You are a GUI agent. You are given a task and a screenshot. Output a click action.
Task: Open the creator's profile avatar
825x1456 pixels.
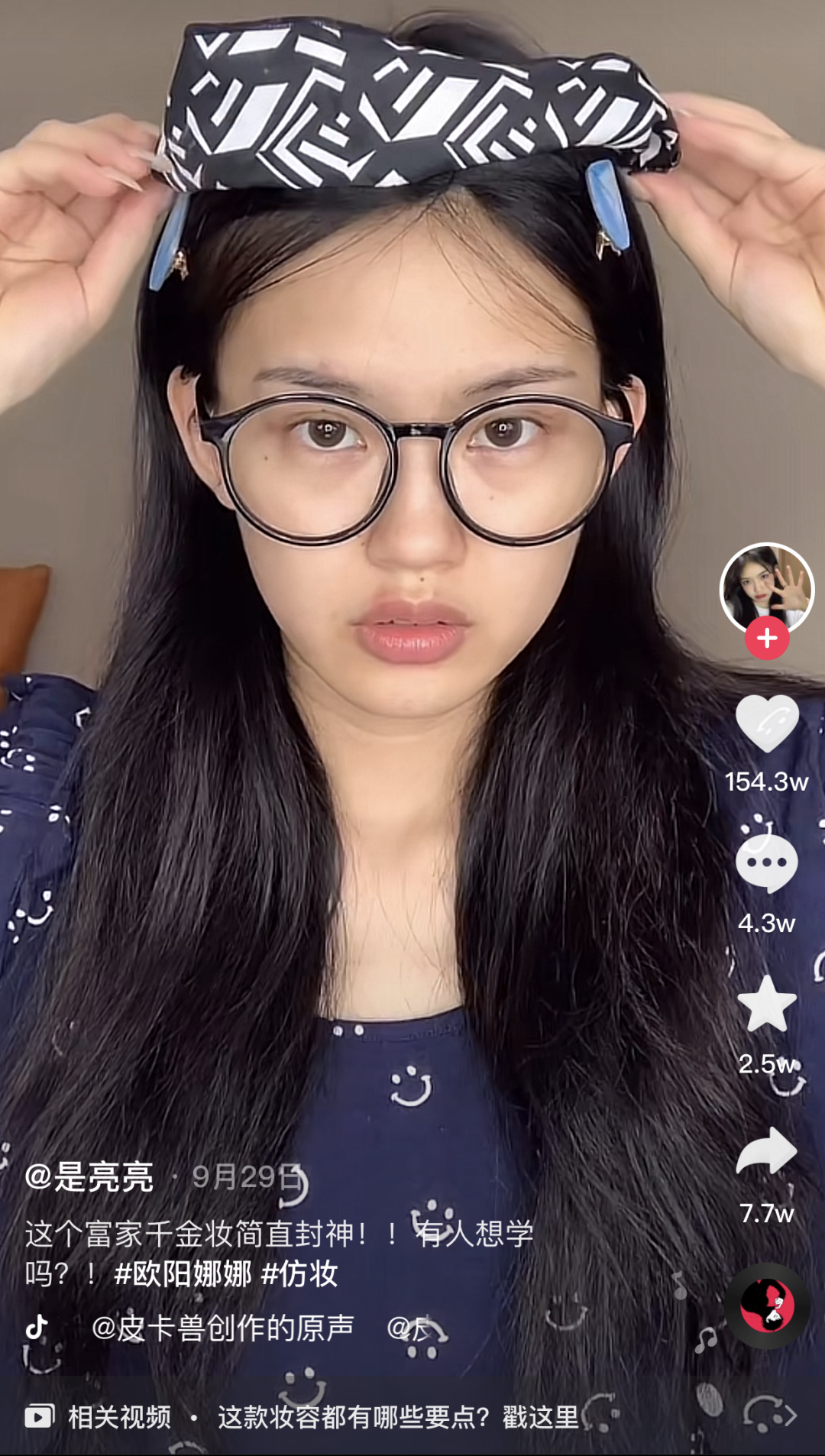click(767, 589)
